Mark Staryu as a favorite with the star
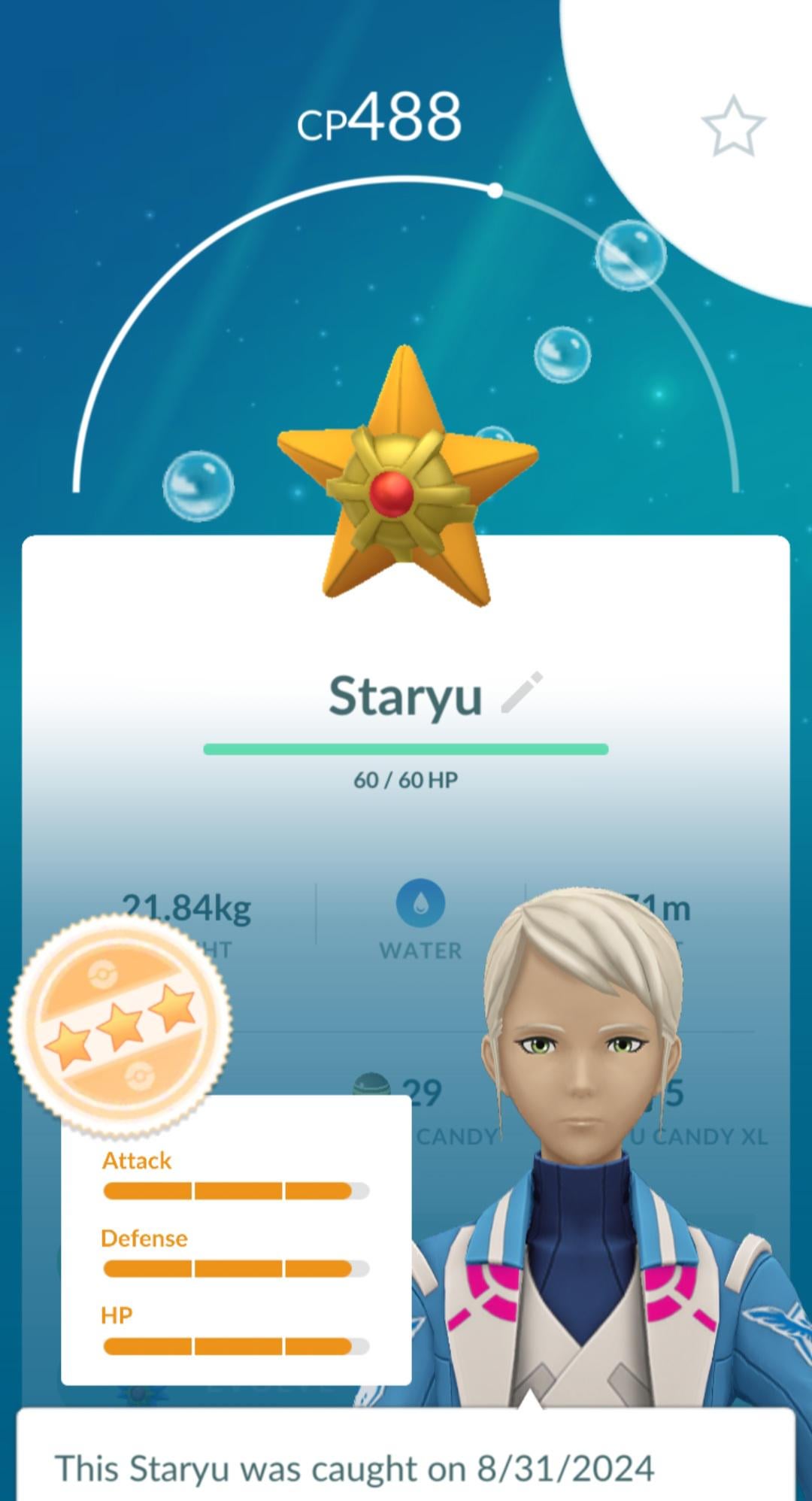 click(x=733, y=126)
